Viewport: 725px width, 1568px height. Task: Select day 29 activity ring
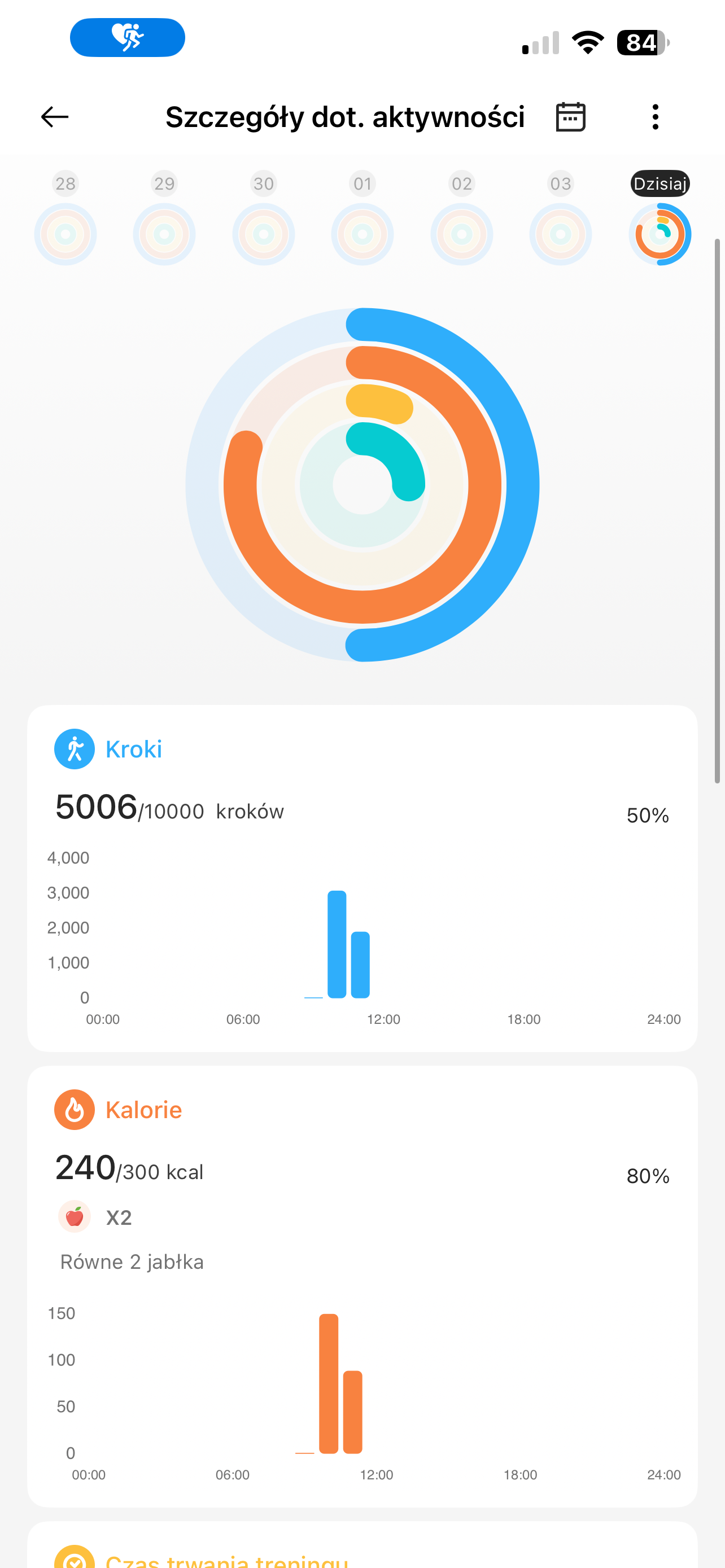164,234
